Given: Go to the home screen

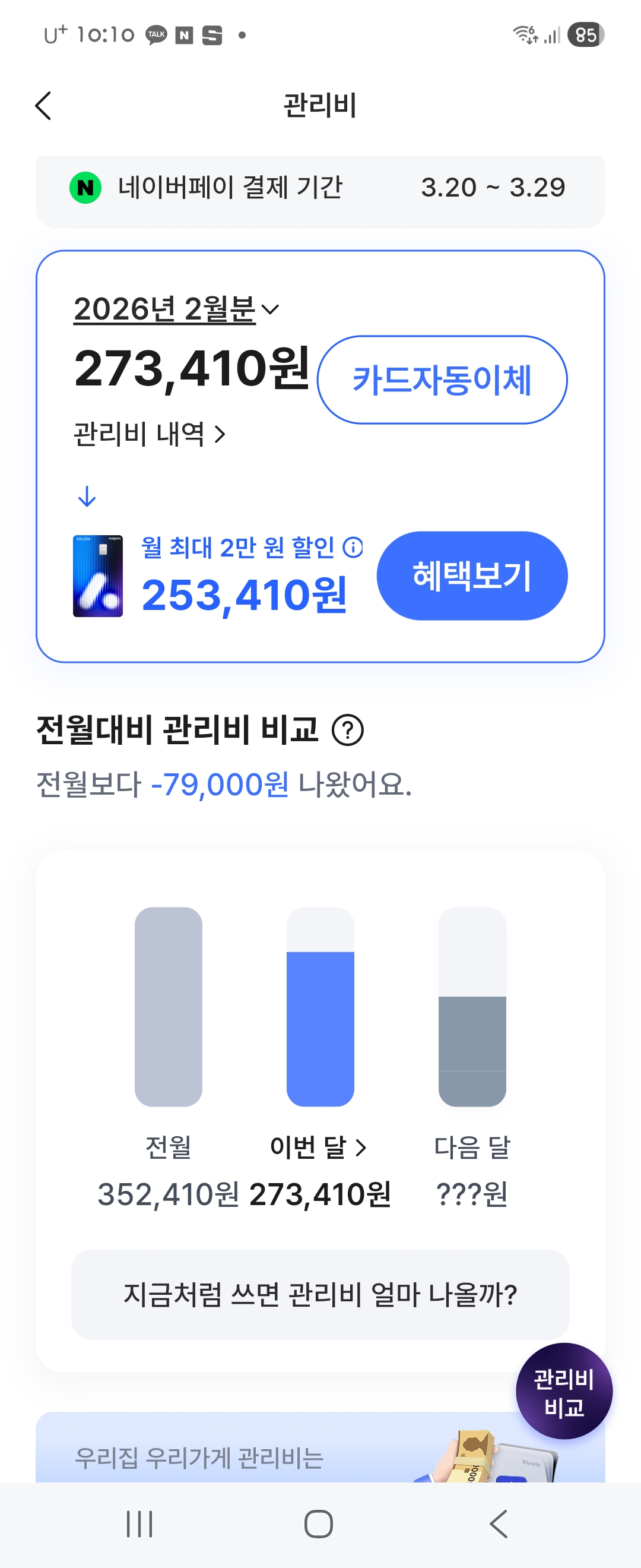Looking at the screenshot, I should (x=319, y=1524).
